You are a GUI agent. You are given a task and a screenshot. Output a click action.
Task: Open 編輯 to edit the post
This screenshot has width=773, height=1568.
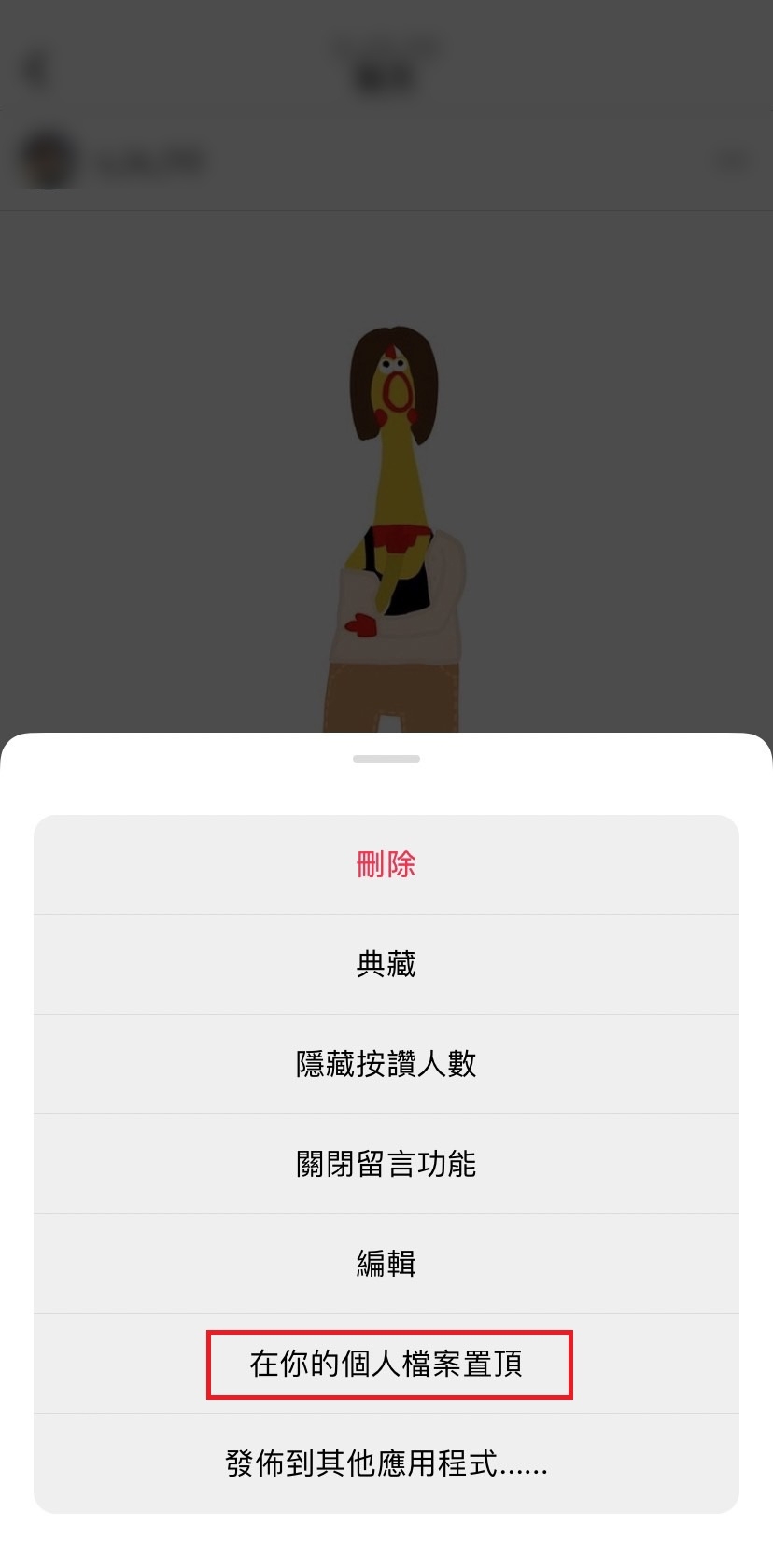pos(386,1264)
